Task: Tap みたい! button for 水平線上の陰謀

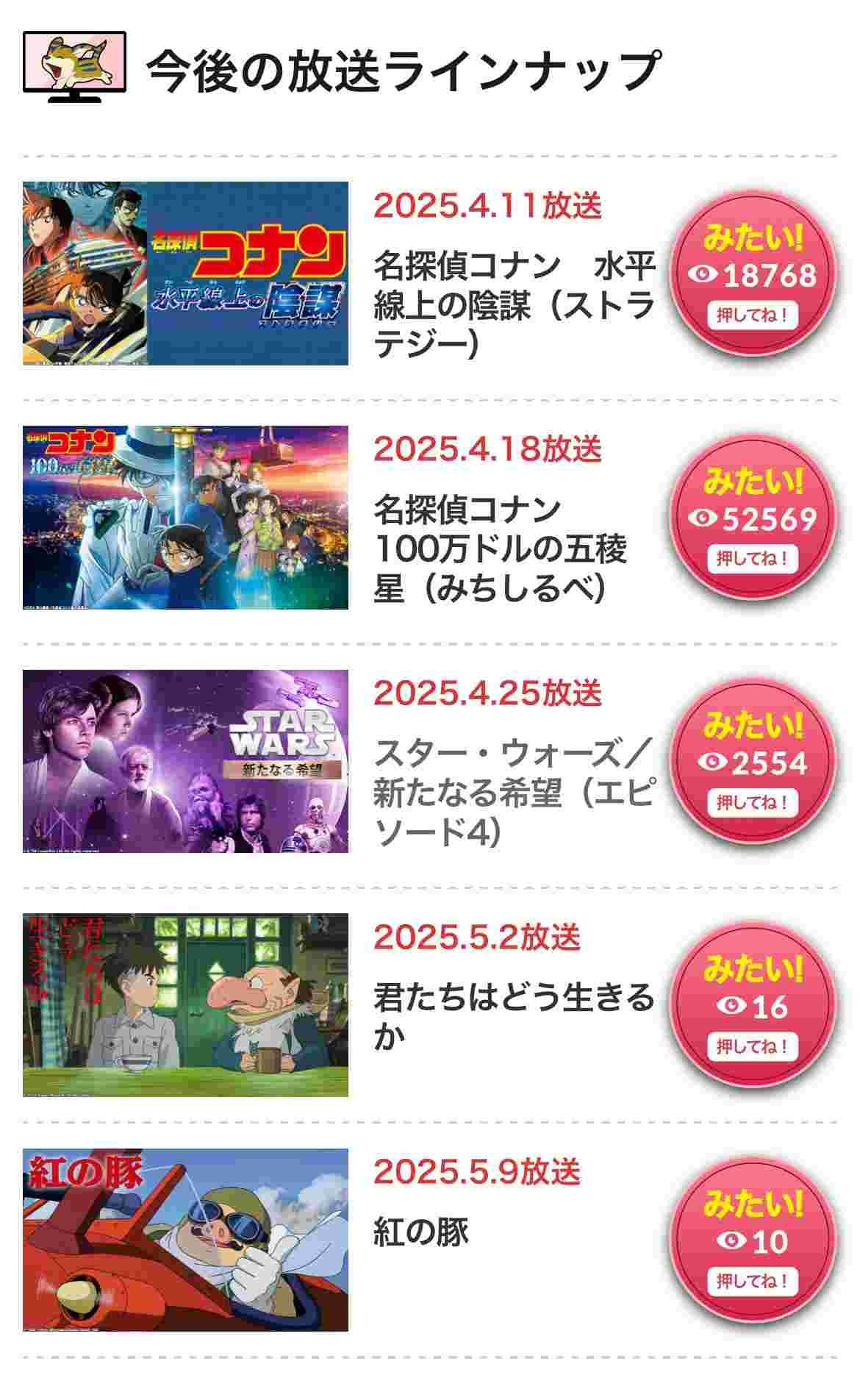Action: click(752, 274)
